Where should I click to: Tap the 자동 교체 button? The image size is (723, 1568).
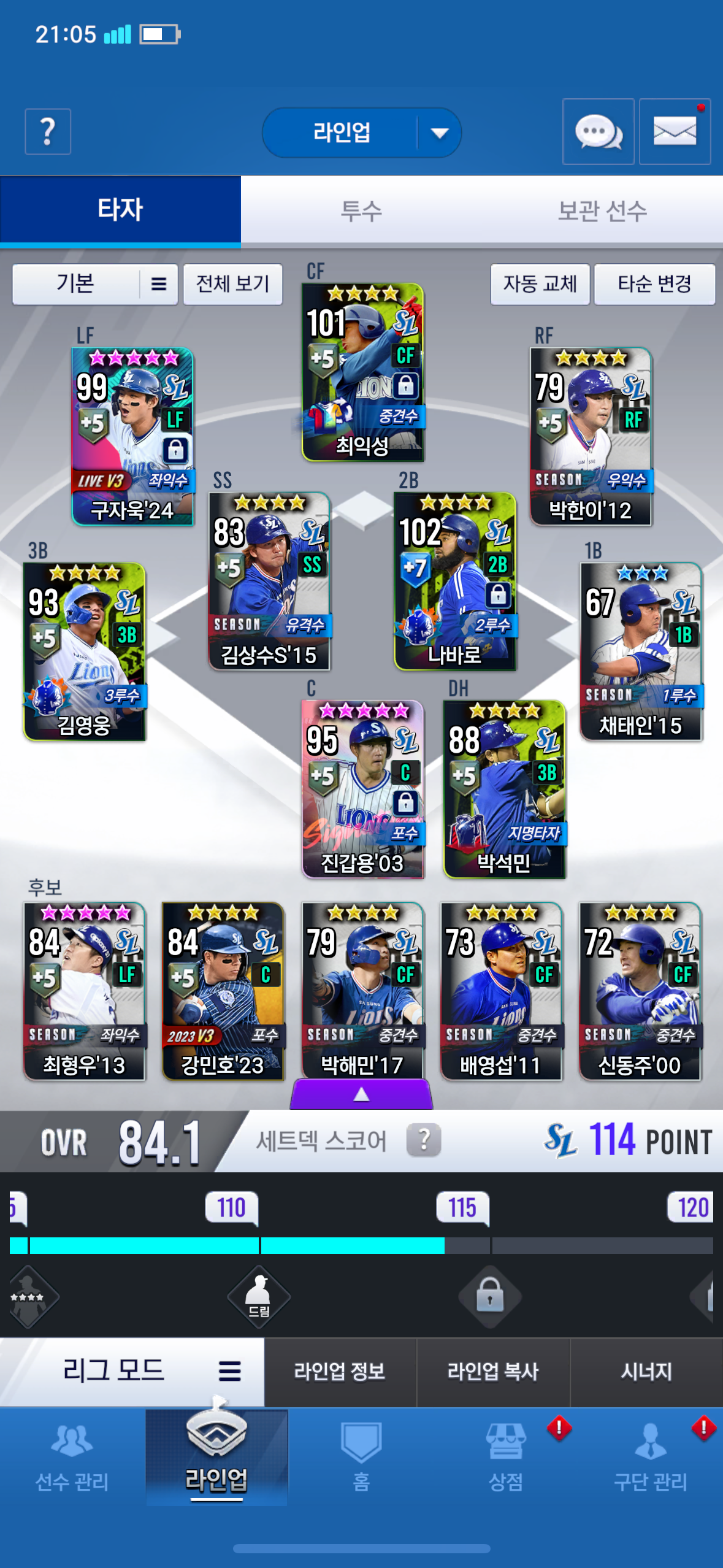point(540,284)
